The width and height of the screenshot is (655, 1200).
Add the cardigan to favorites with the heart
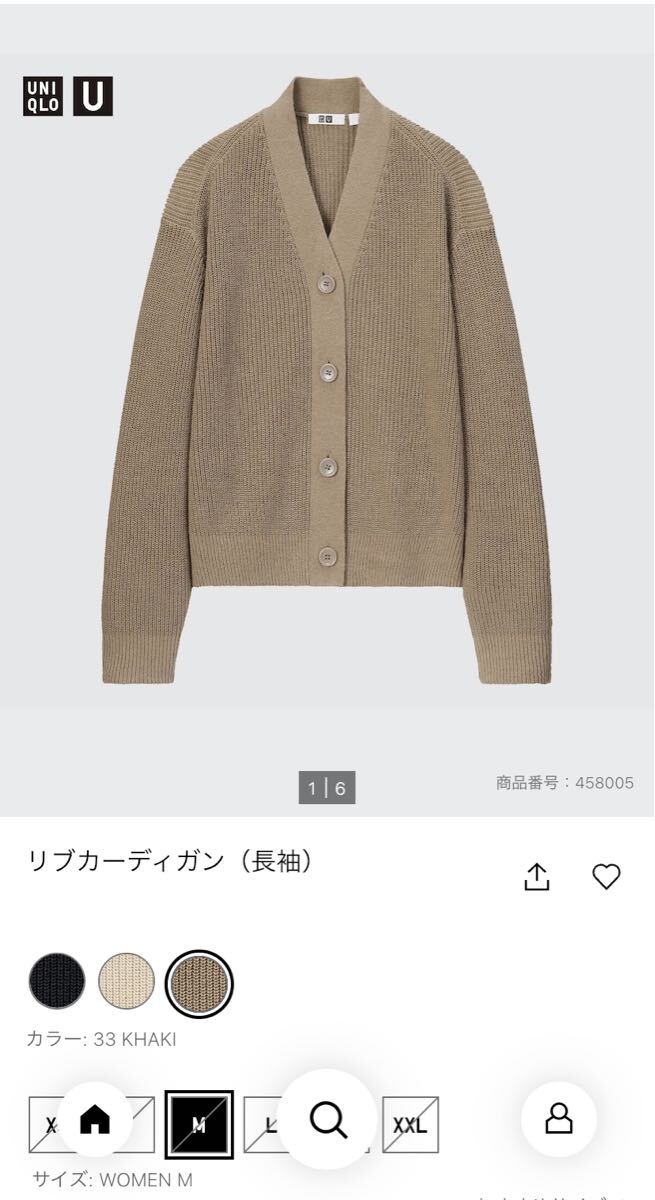[606, 877]
